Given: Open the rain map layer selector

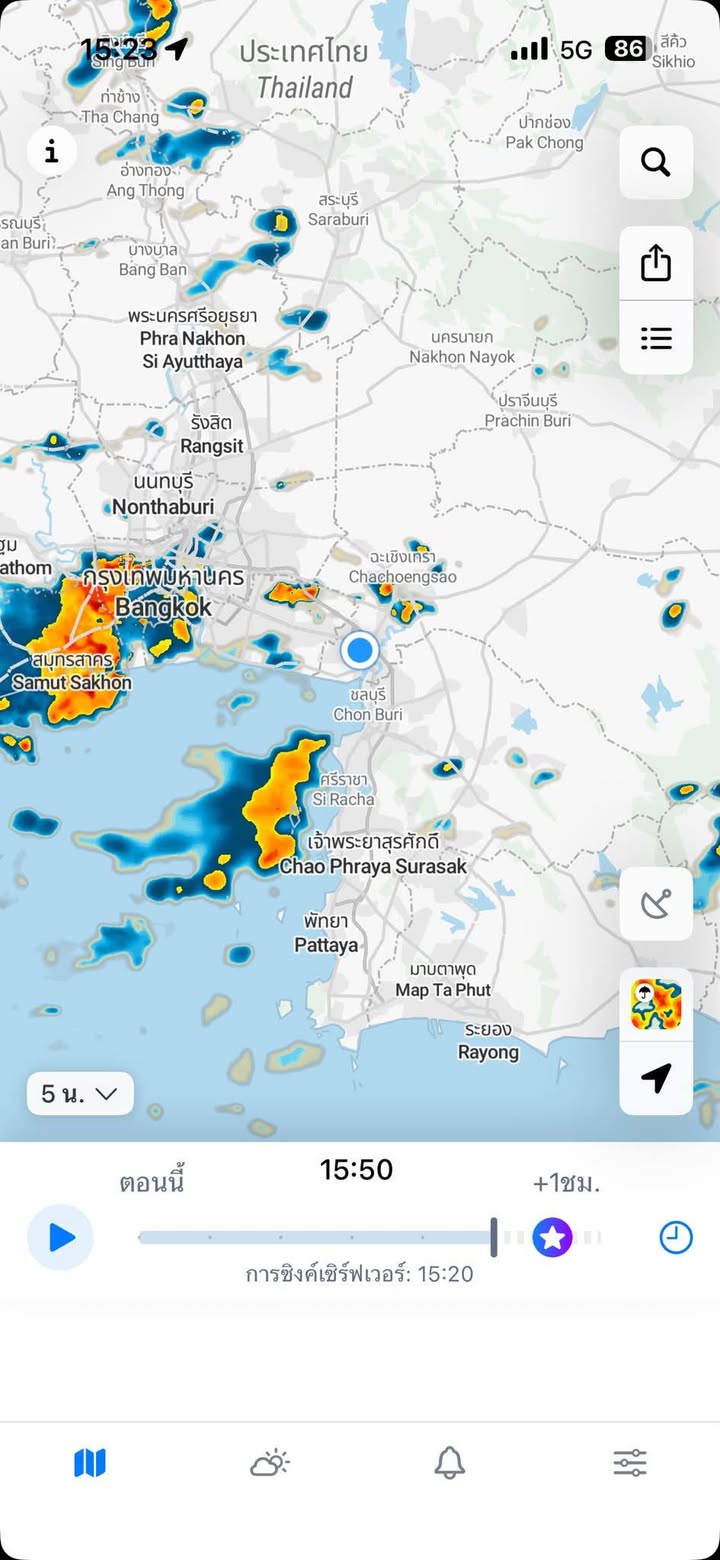Looking at the screenshot, I should coord(656,1005).
